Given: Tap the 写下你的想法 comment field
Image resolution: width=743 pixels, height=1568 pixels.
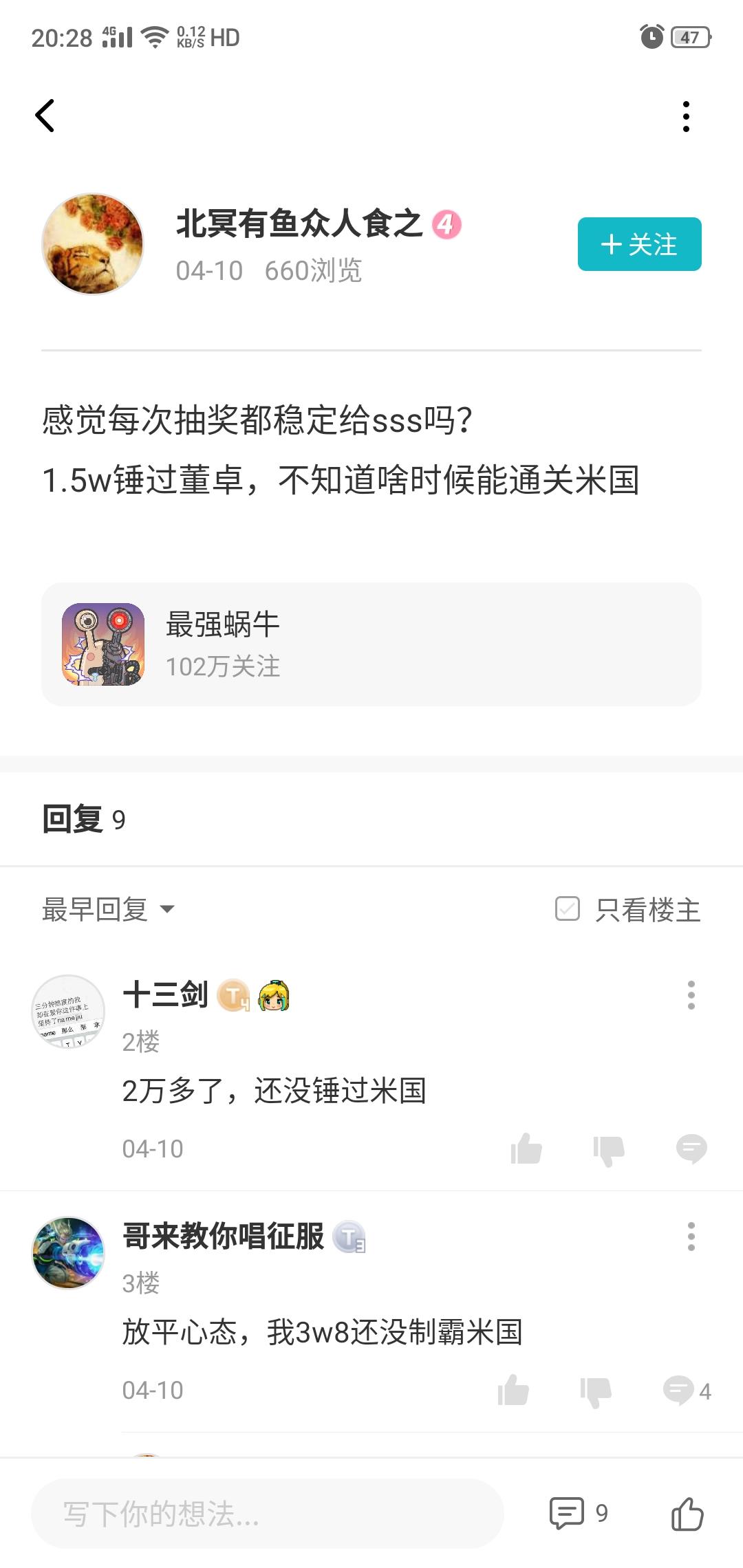Looking at the screenshot, I should tap(267, 1513).
